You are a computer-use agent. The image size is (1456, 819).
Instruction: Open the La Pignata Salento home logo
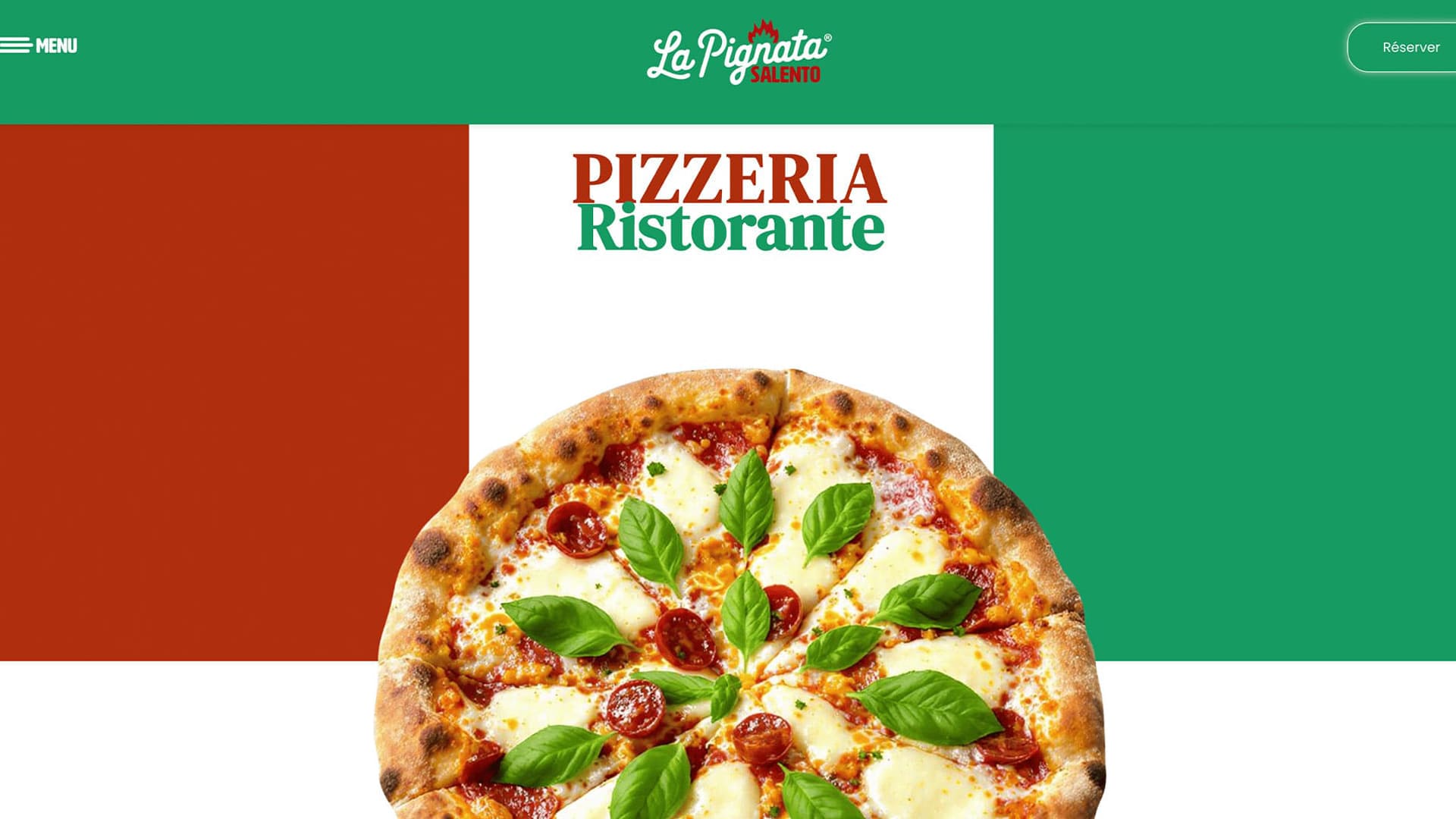(x=739, y=53)
